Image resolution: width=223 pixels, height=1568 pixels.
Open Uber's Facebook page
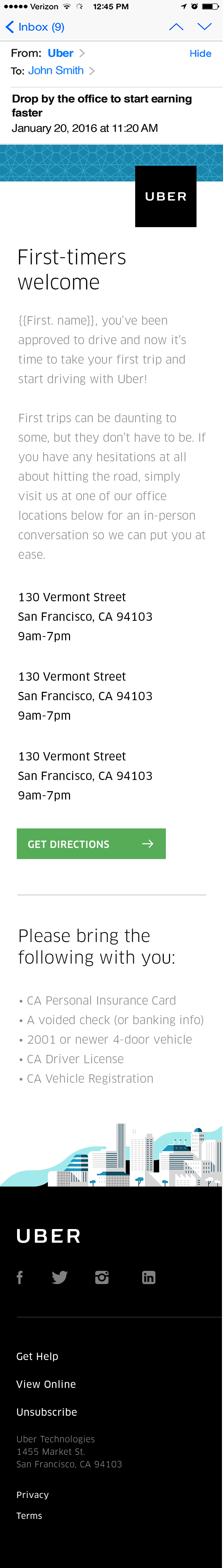point(20,1277)
